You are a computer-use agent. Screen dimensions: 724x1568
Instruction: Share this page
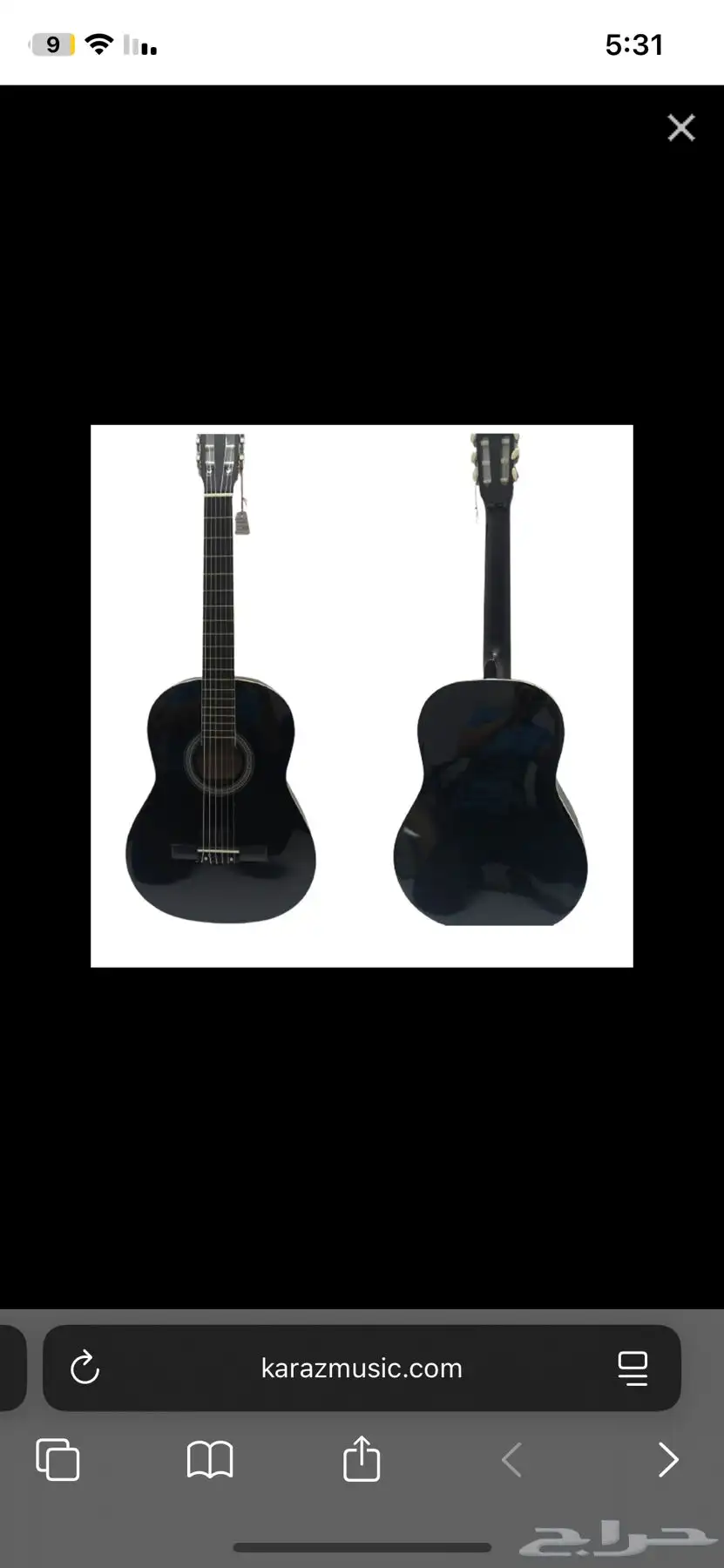[362, 1459]
